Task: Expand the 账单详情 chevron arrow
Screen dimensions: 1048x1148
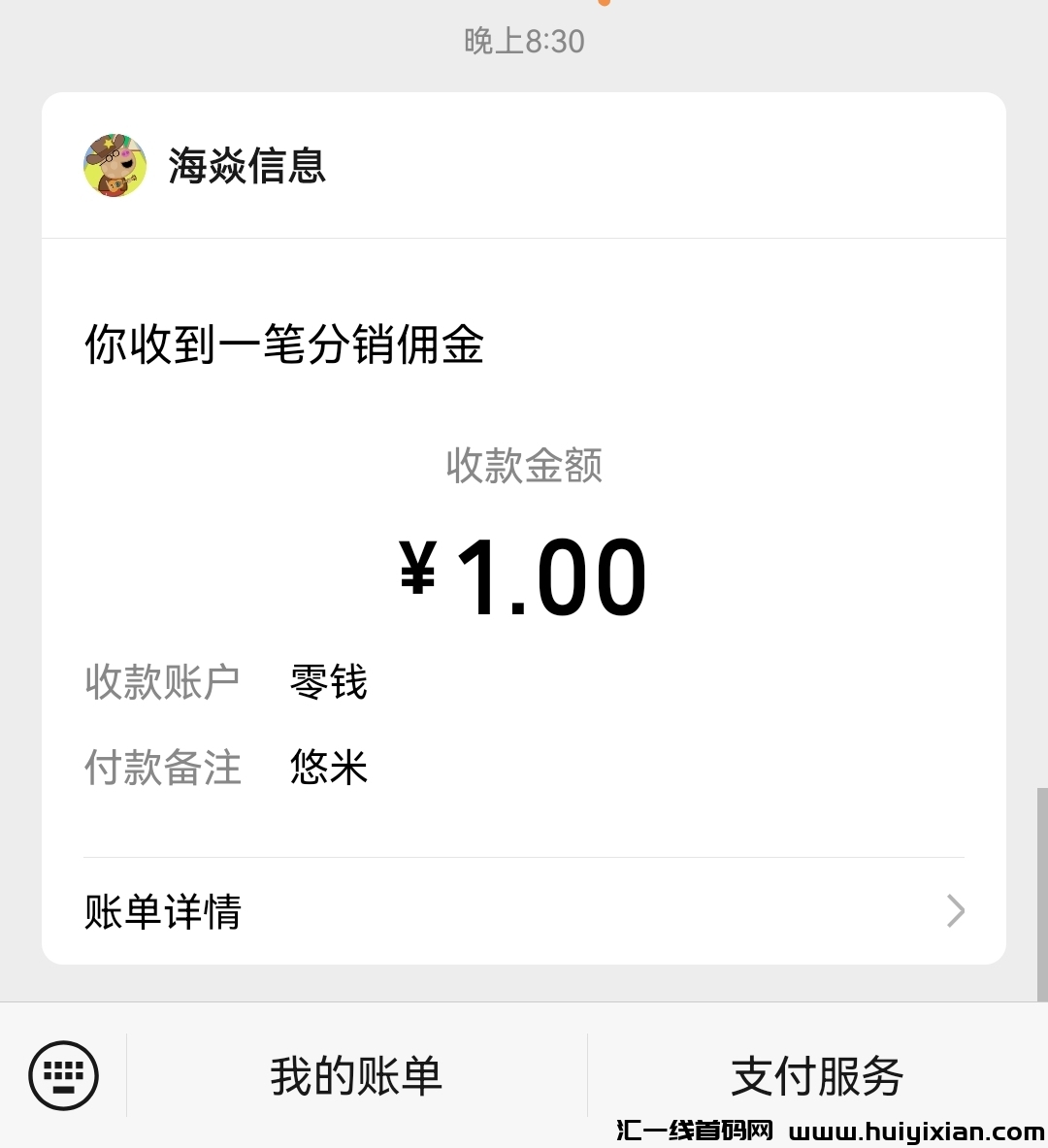Action: click(956, 912)
